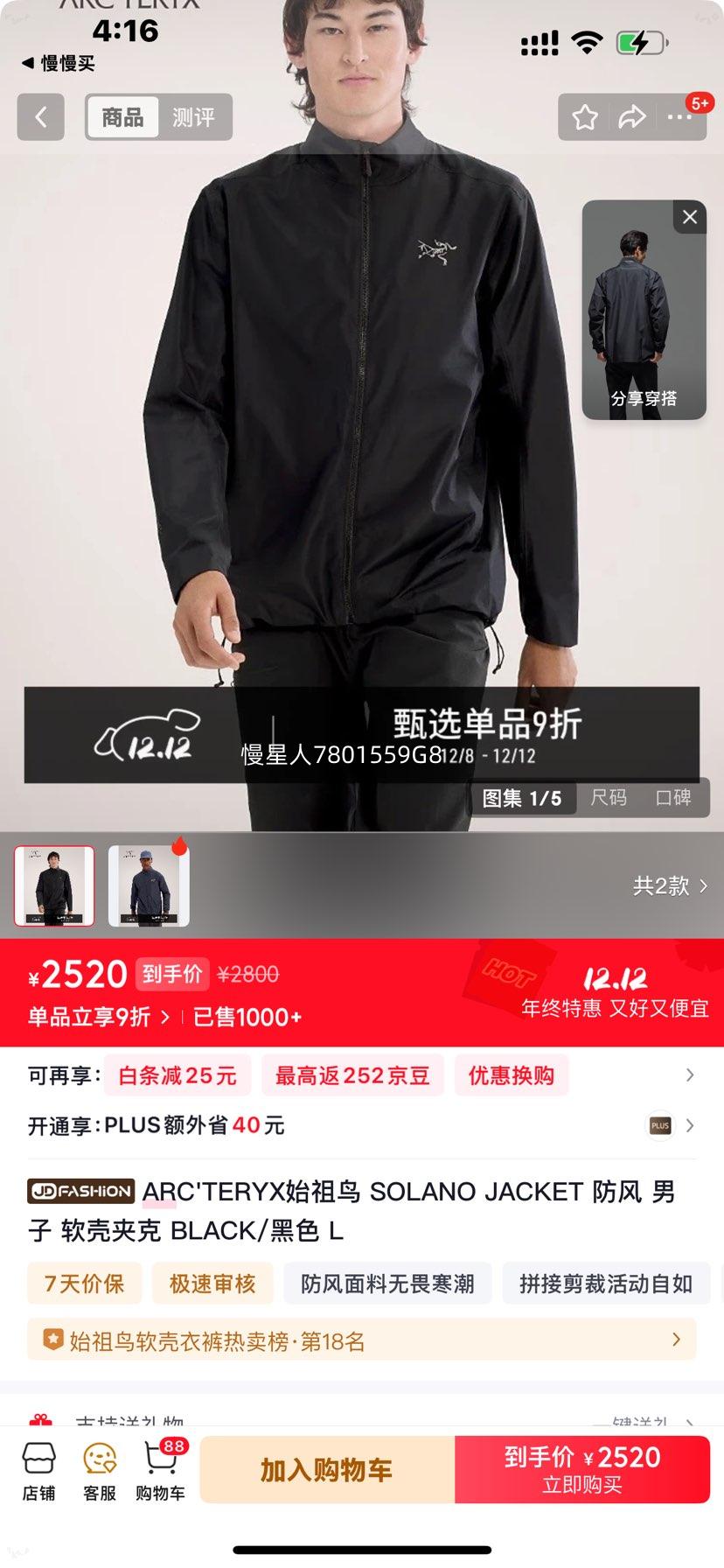Tap the back arrow at top left
Image resolution: width=724 pixels, height=1568 pixels.
(x=40, y=117)
